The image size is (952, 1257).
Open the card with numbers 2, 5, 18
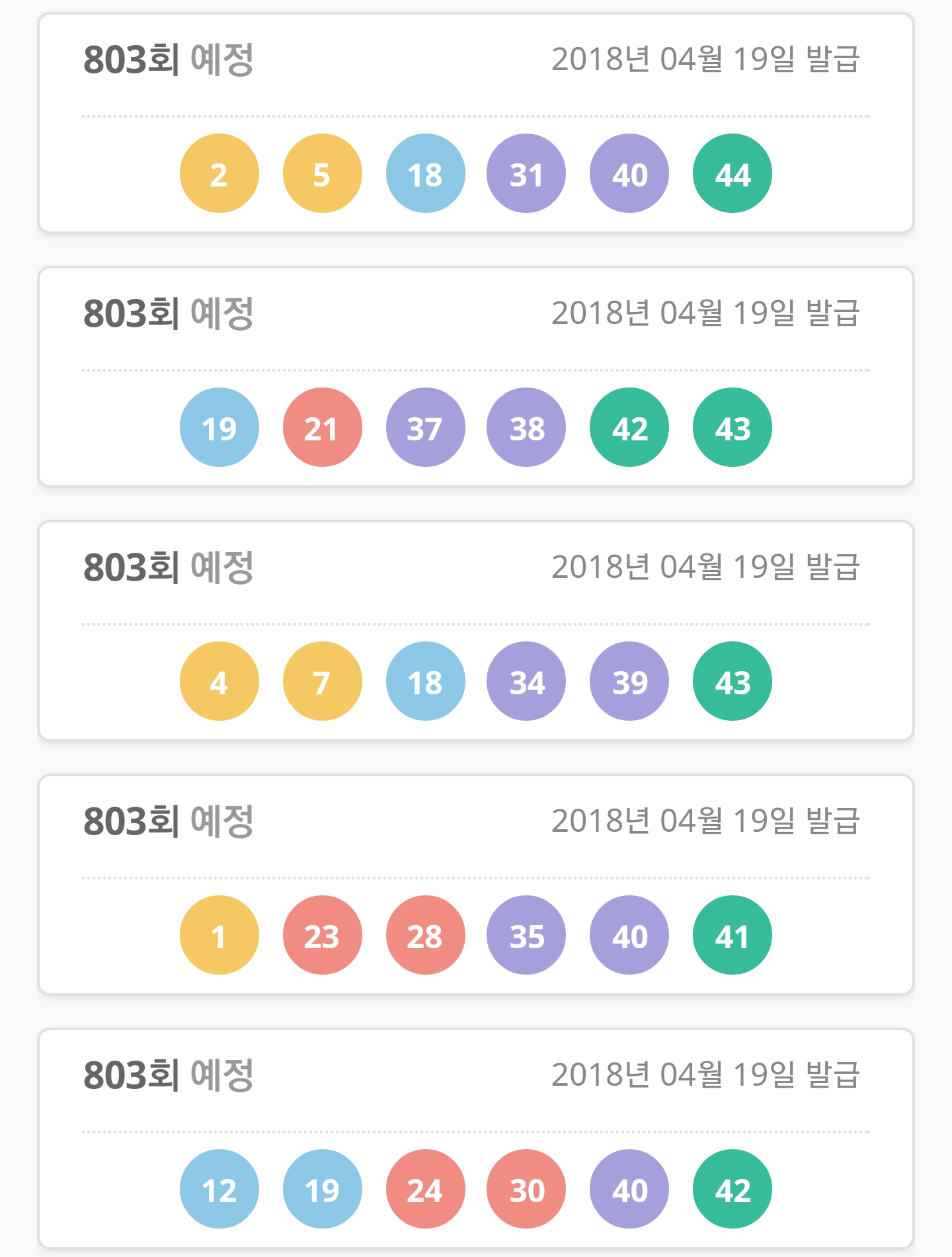pyautogui.click(x=476, y=123)
